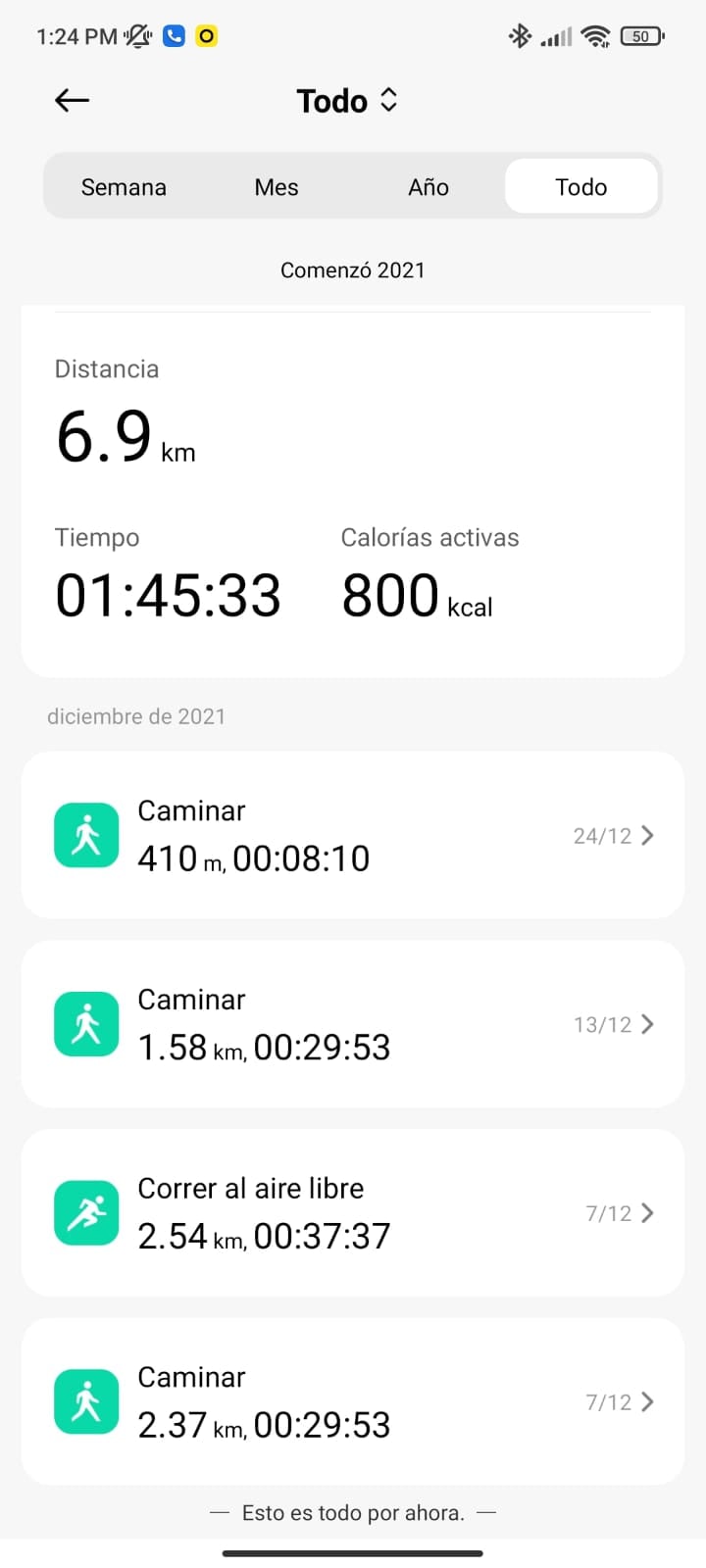View the Correr al aire libre workout details
Image resolution: width=706 pixels, height=1568 pixels.
click(353, 1213)
